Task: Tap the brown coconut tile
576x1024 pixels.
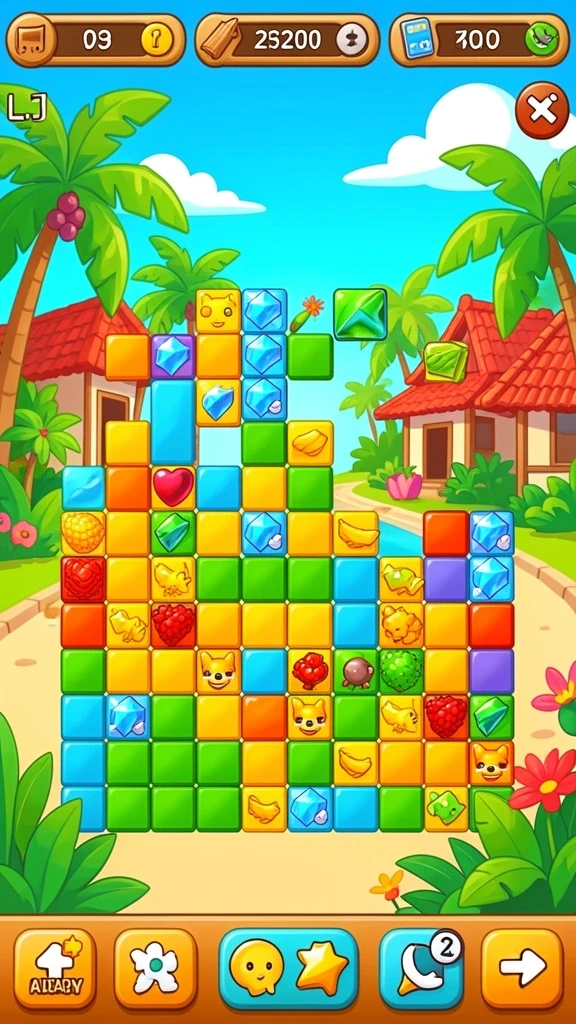Action: (x=356, y=671)
